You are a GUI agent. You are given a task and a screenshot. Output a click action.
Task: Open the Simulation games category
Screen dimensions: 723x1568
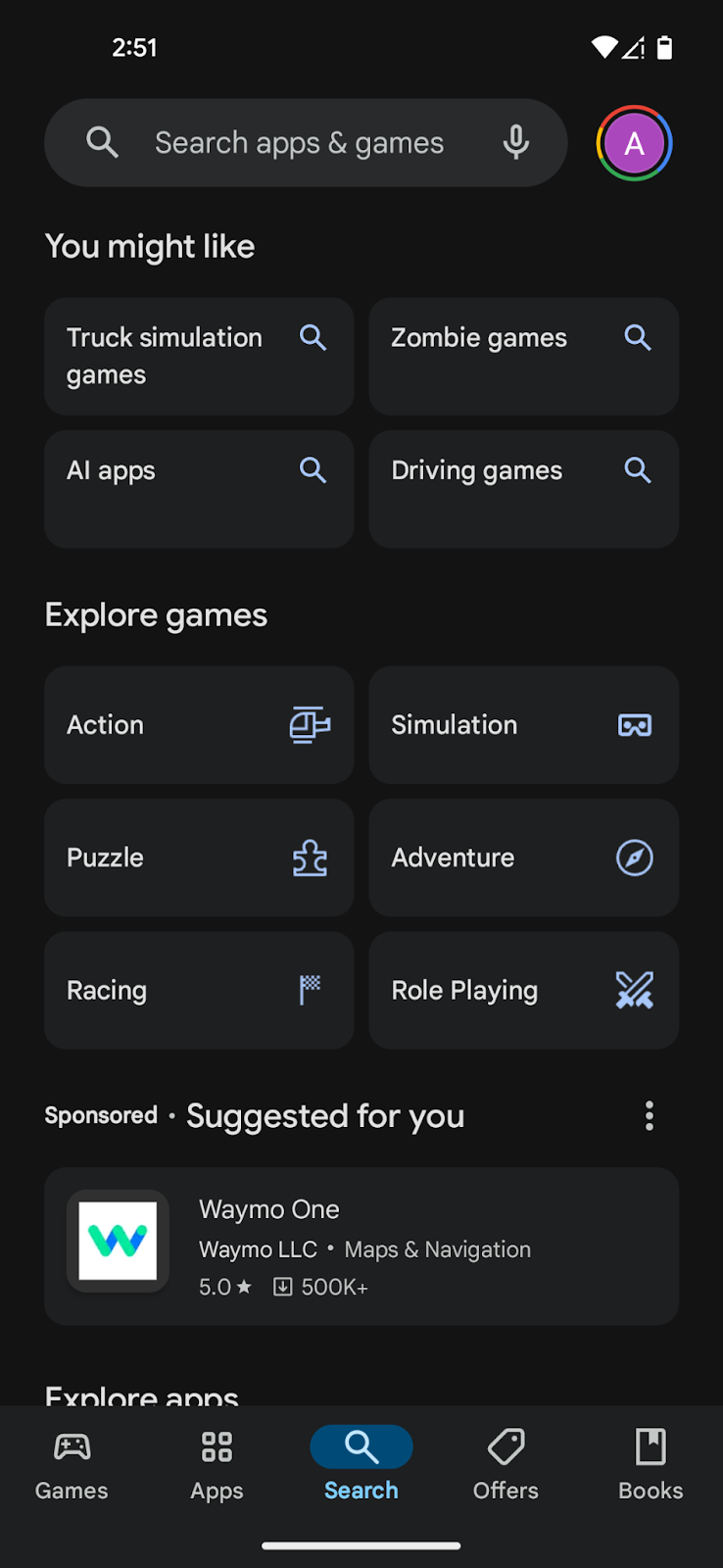pos(523,725)
